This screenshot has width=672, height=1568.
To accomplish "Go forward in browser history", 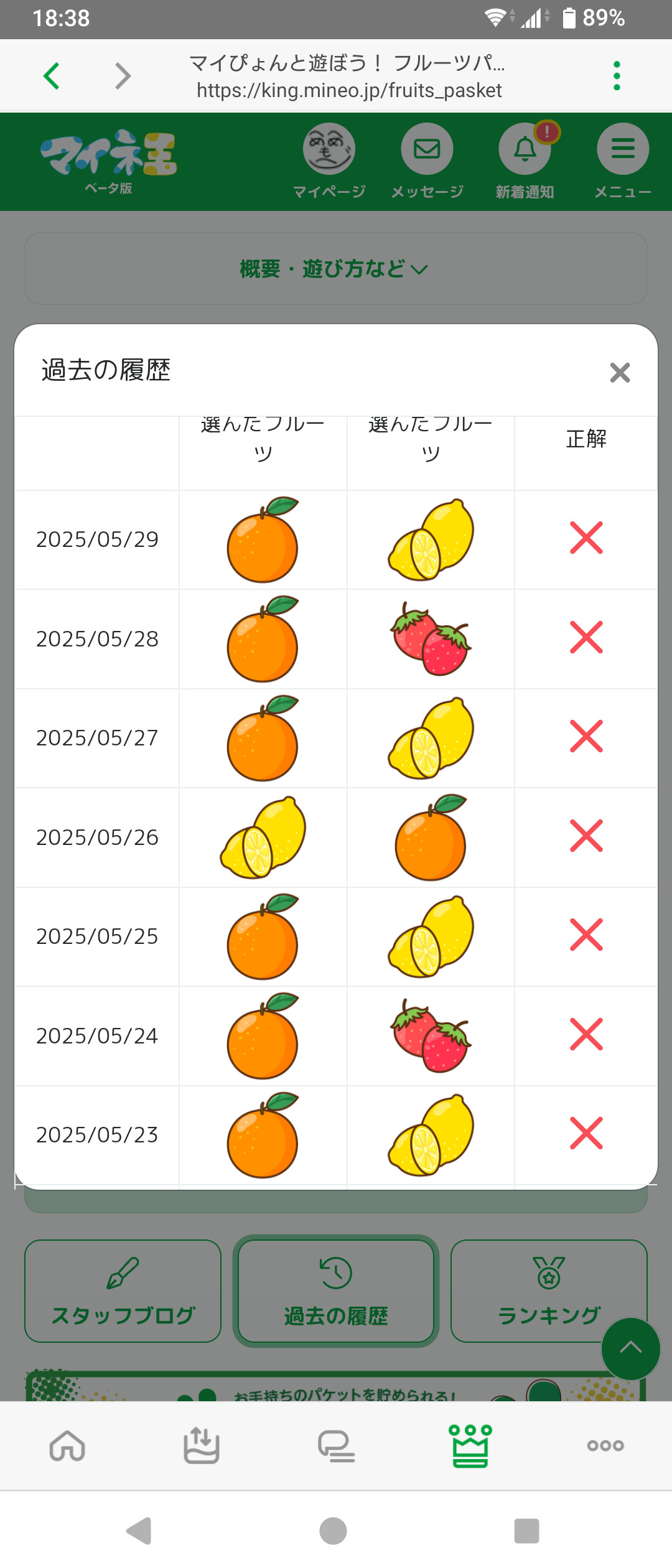I will tap(123, 76).
